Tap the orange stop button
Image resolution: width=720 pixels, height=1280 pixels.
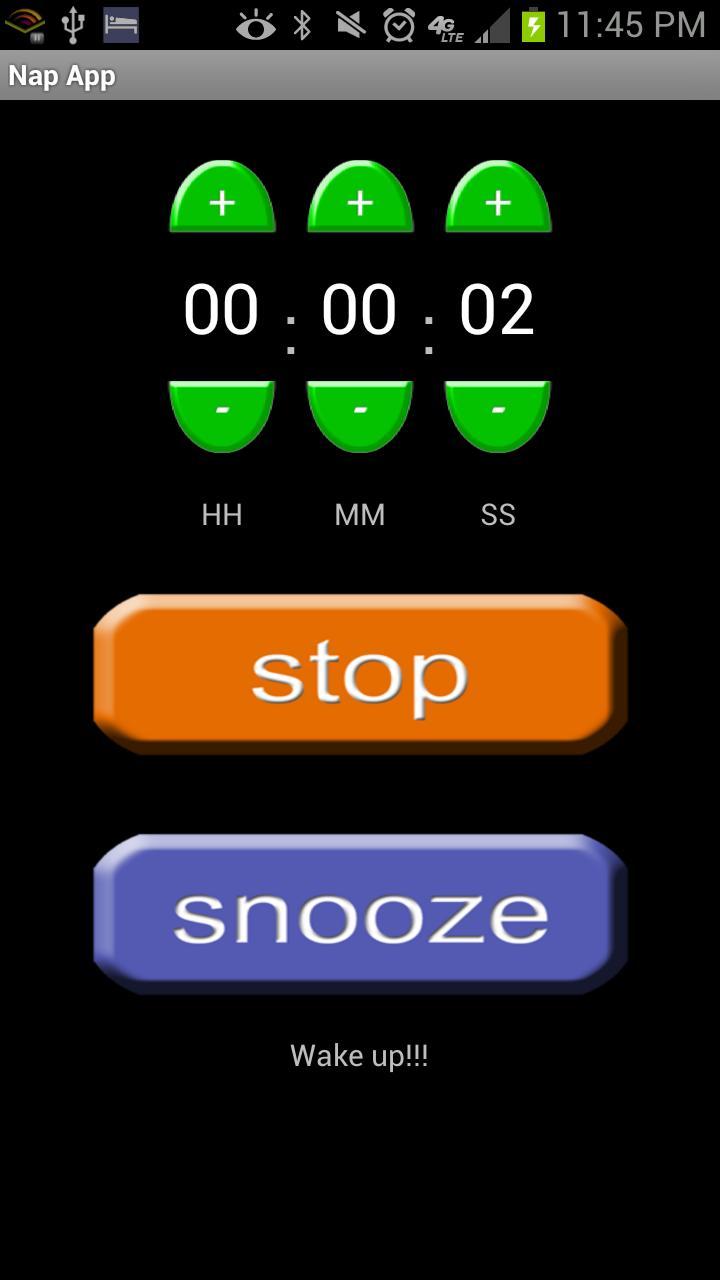click(360, 674)
